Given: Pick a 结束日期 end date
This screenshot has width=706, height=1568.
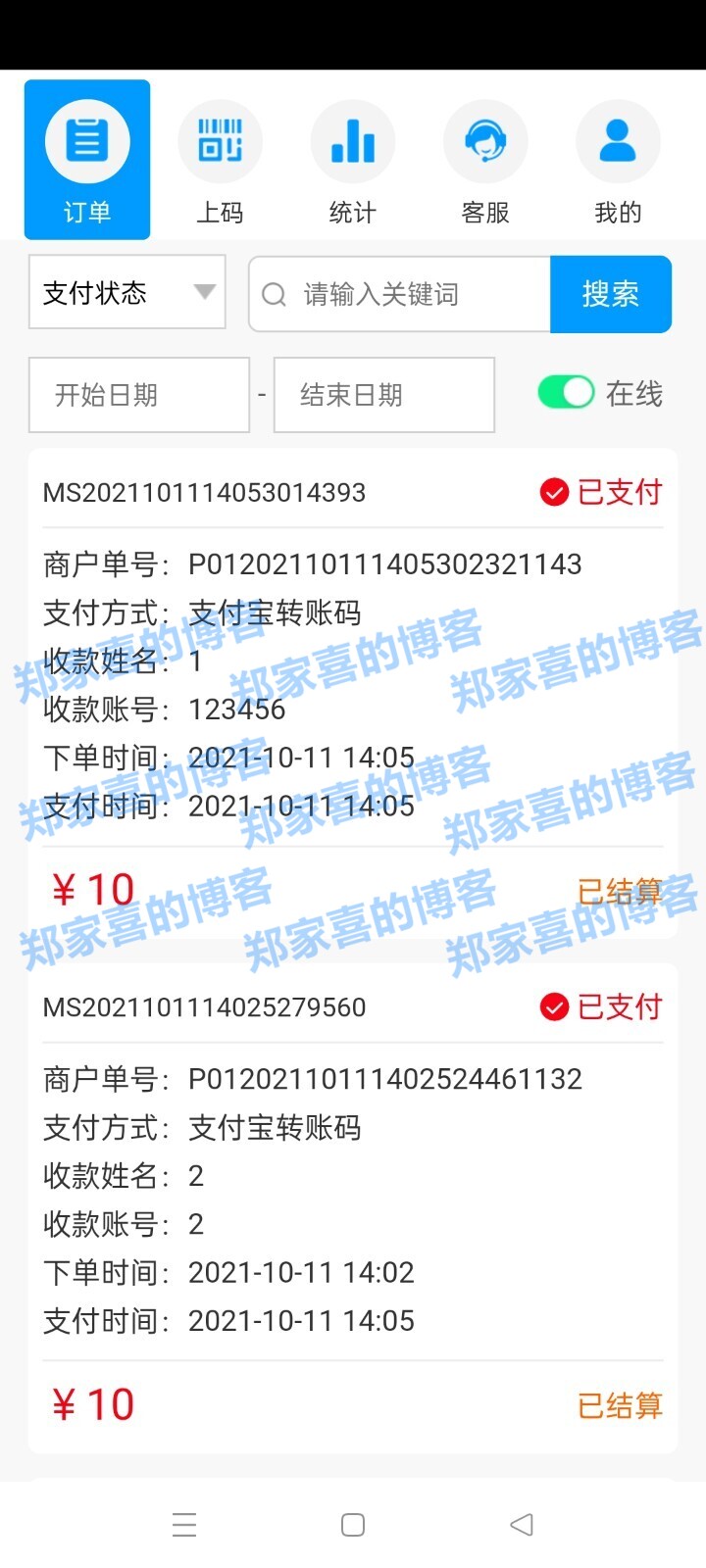Looking at the screenshot, I should (x=384, y=395).
